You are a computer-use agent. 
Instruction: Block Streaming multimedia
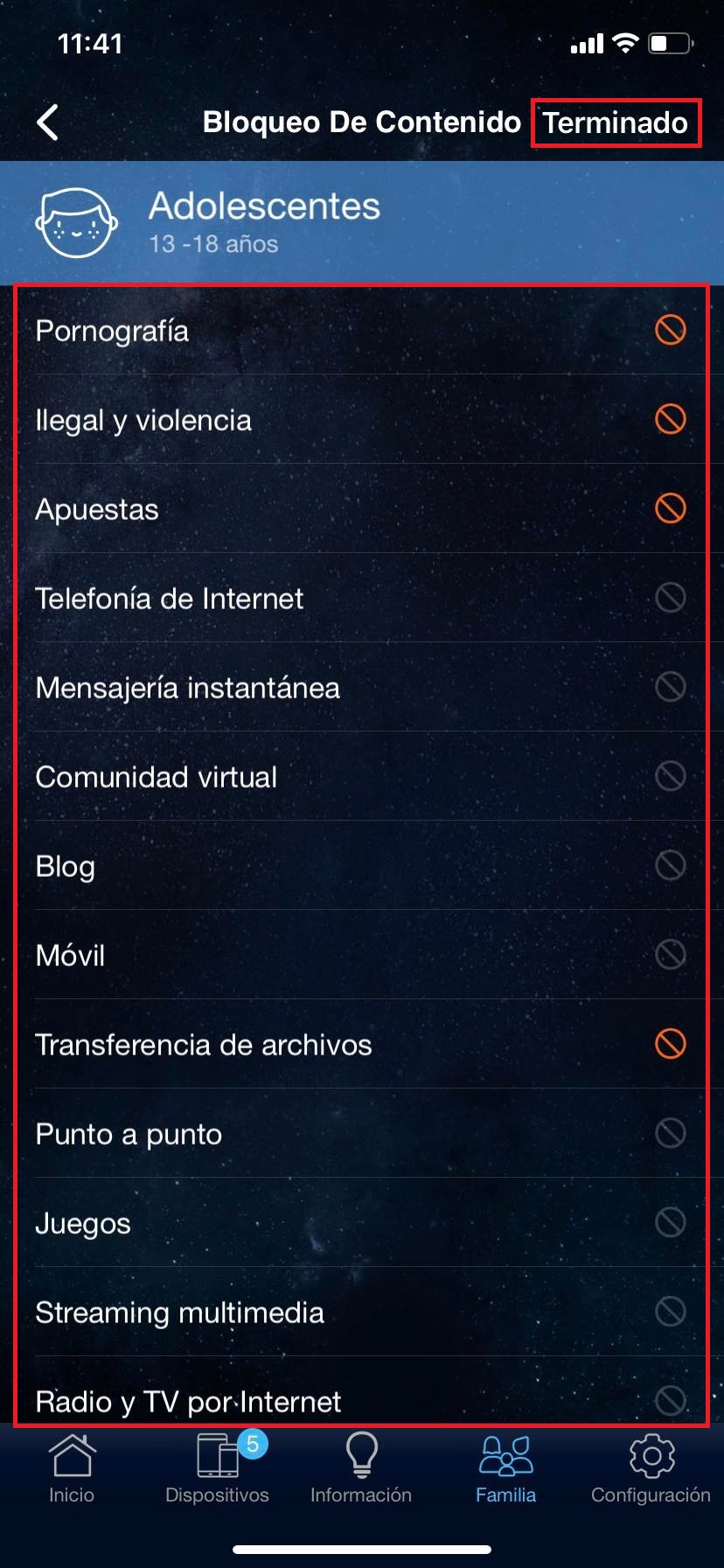coord(671,1312)
